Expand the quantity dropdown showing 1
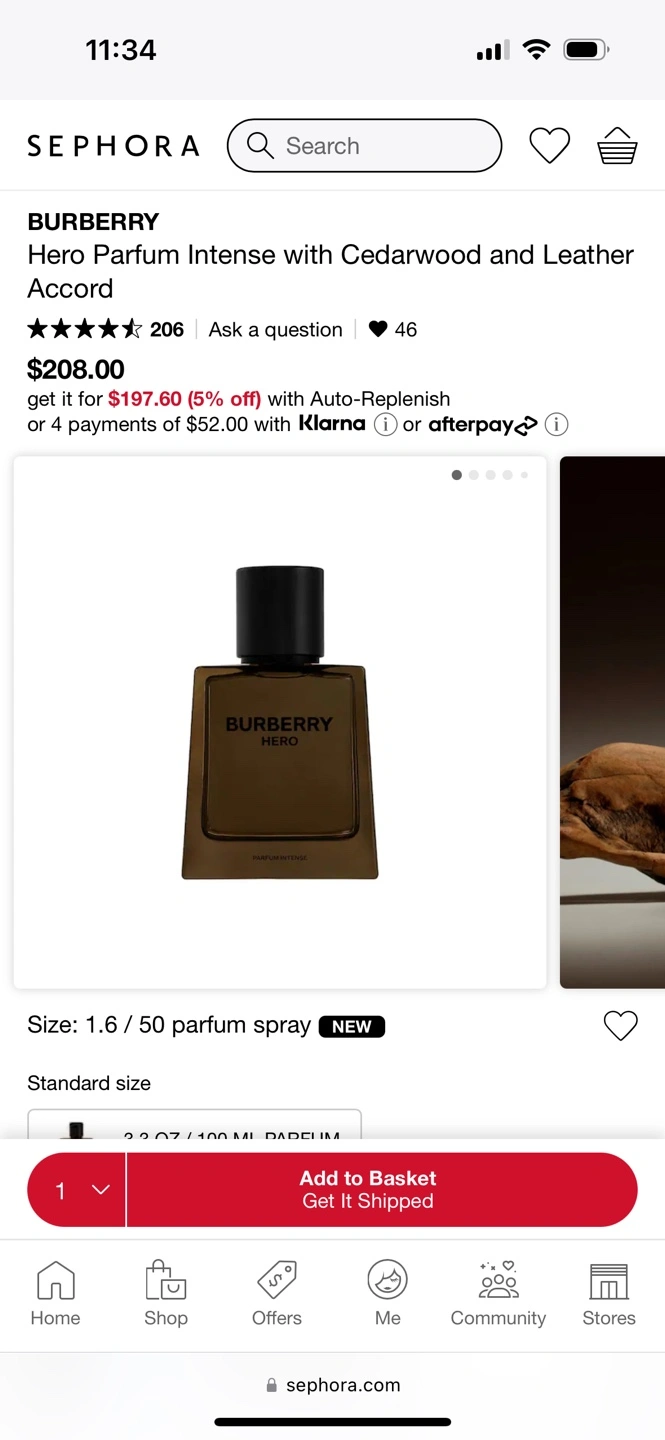The image size is (665, 1440). (x=77, y=1189)
